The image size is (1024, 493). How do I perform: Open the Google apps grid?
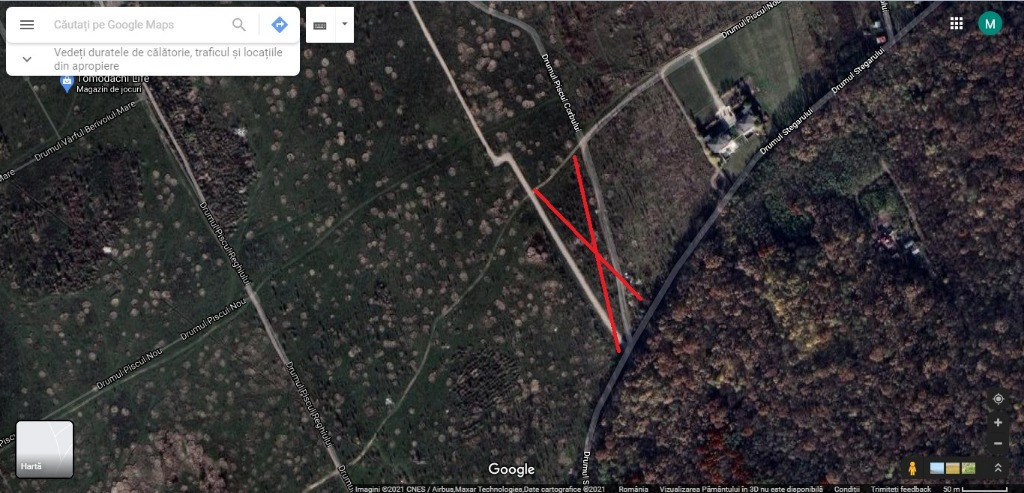click(956, 23)
